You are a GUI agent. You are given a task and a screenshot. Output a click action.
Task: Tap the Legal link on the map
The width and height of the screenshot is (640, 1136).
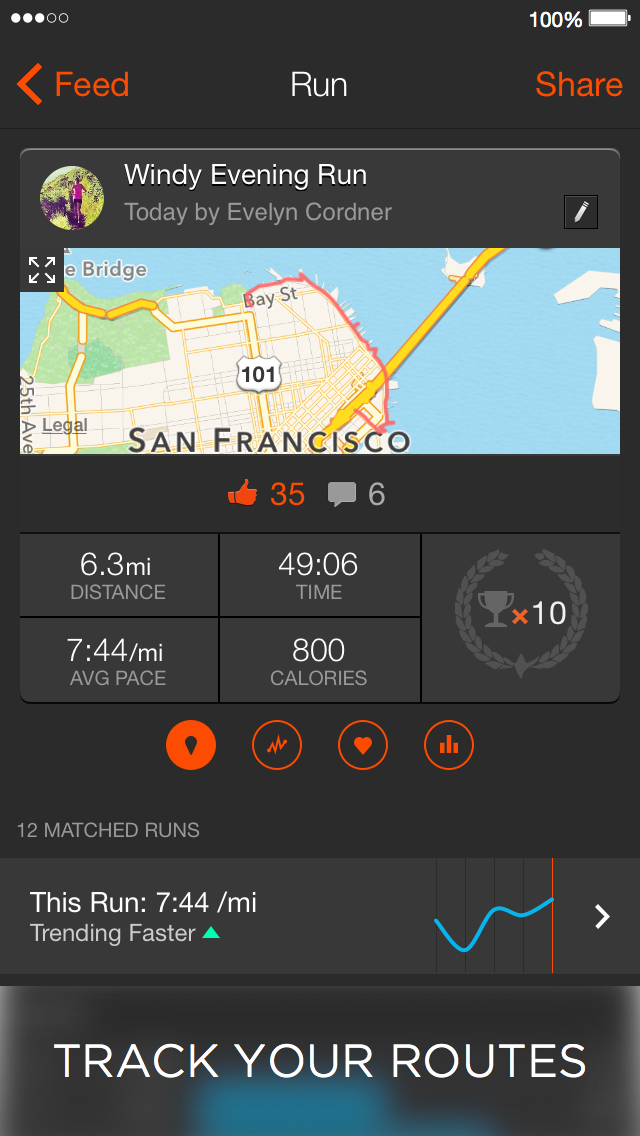click(65, 425)
